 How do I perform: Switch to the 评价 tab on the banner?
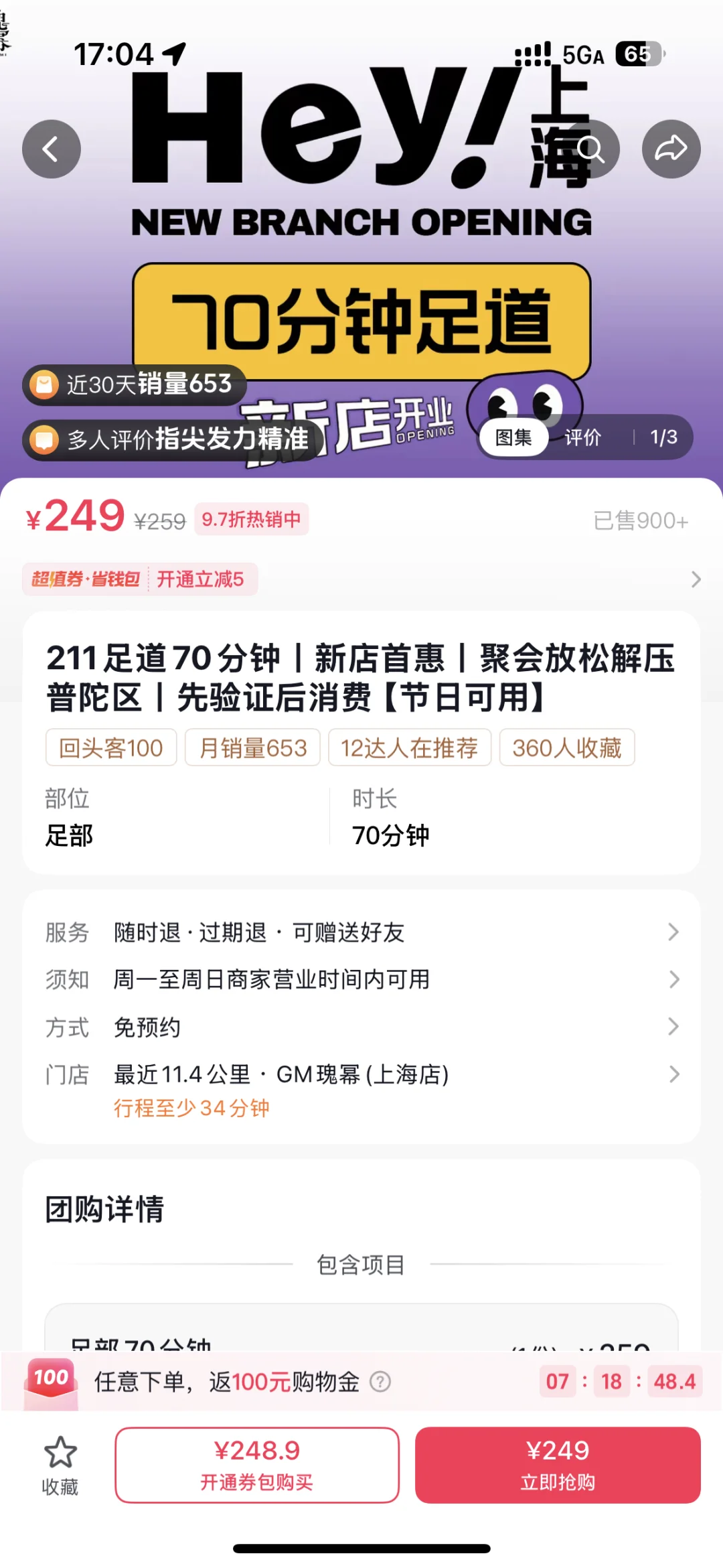[582, 437]
